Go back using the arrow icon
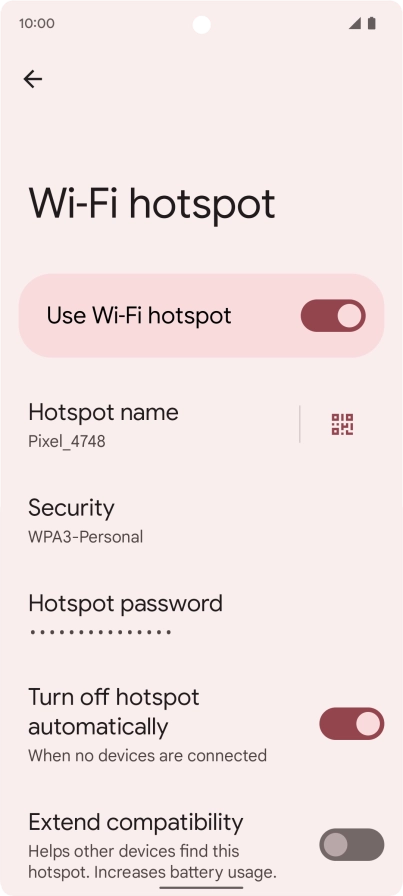 33,79
